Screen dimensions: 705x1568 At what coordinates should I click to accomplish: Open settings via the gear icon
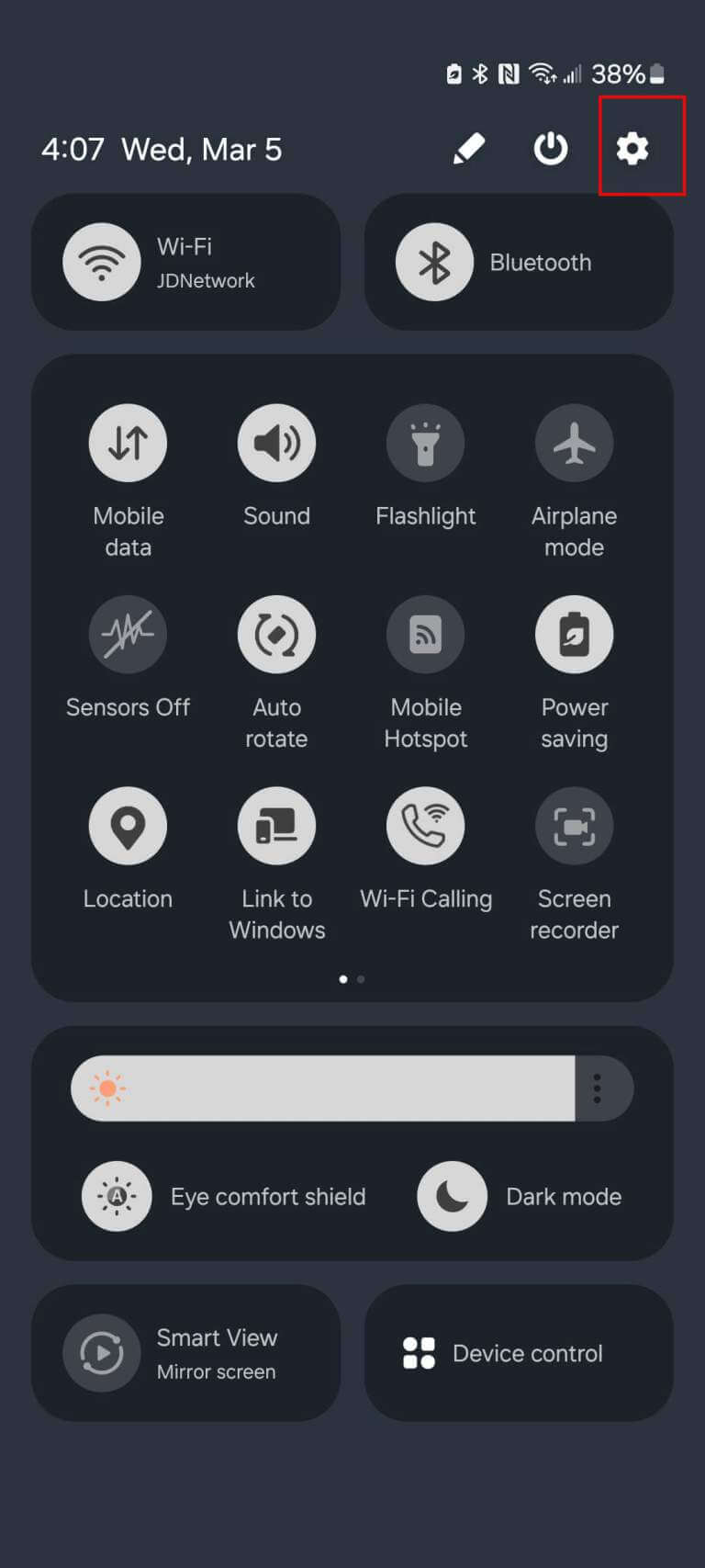pos(632,148)
